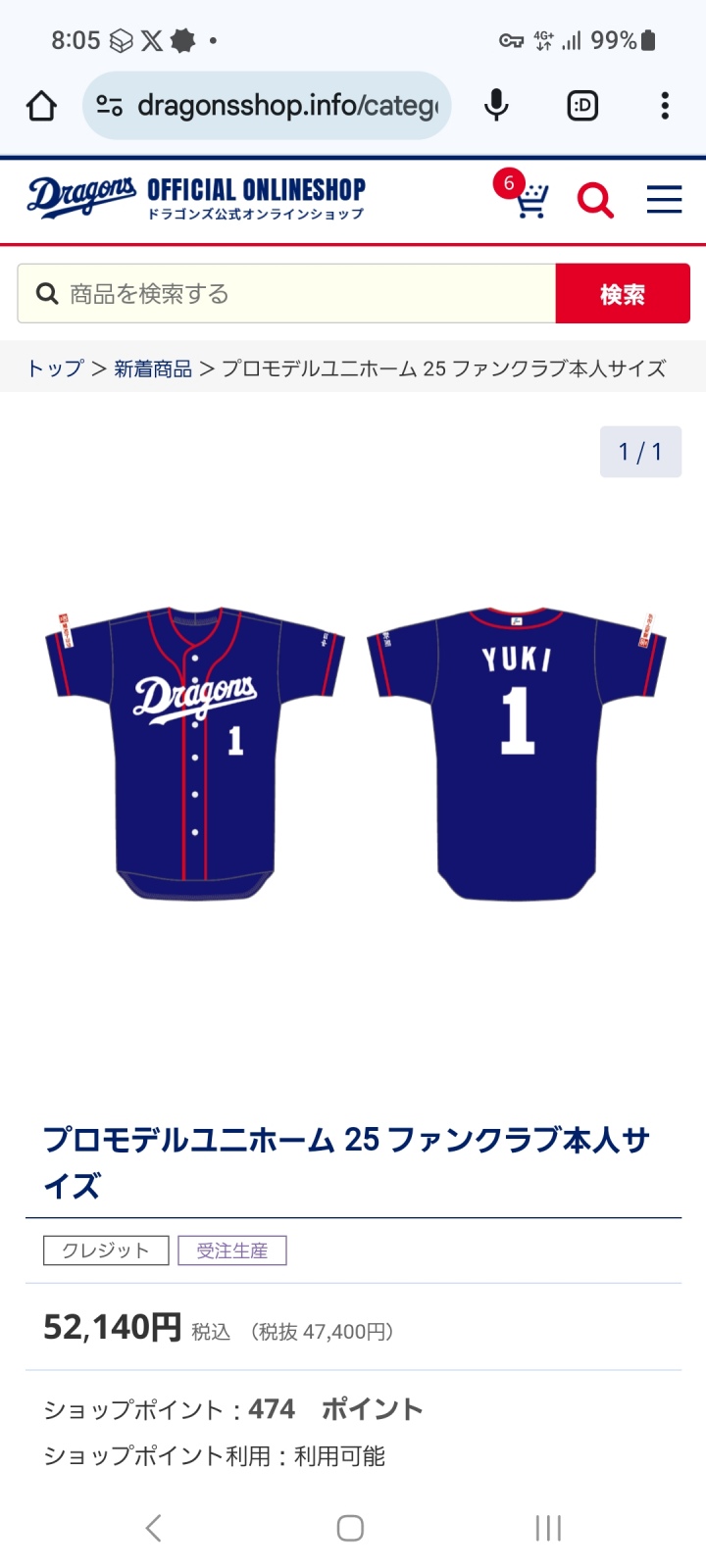The height and width of the screenshot is (1568, 706).
Task: Go to the browser home page
Action: [x=41, y=105]
